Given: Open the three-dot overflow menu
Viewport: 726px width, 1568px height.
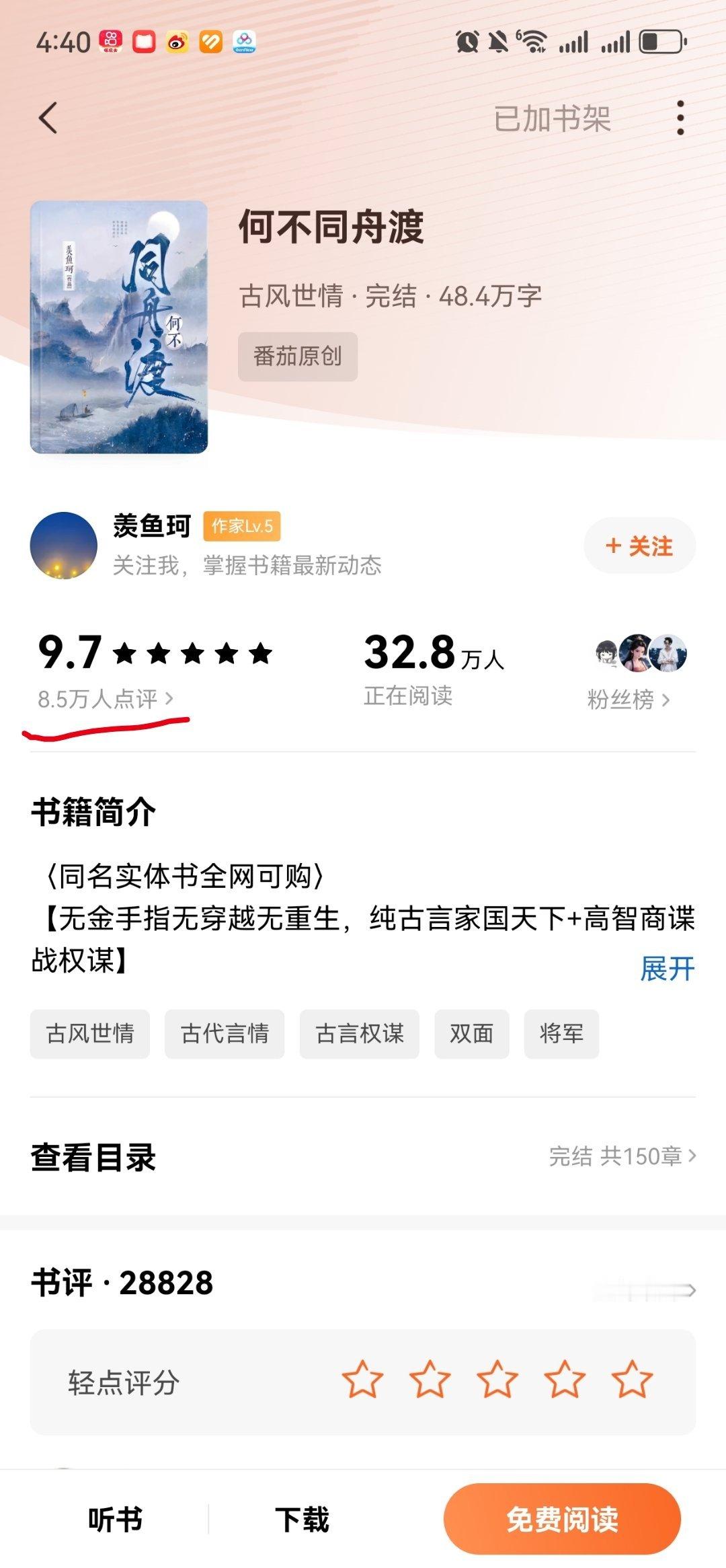Looking at the screenshot, I should pos(680,117).
